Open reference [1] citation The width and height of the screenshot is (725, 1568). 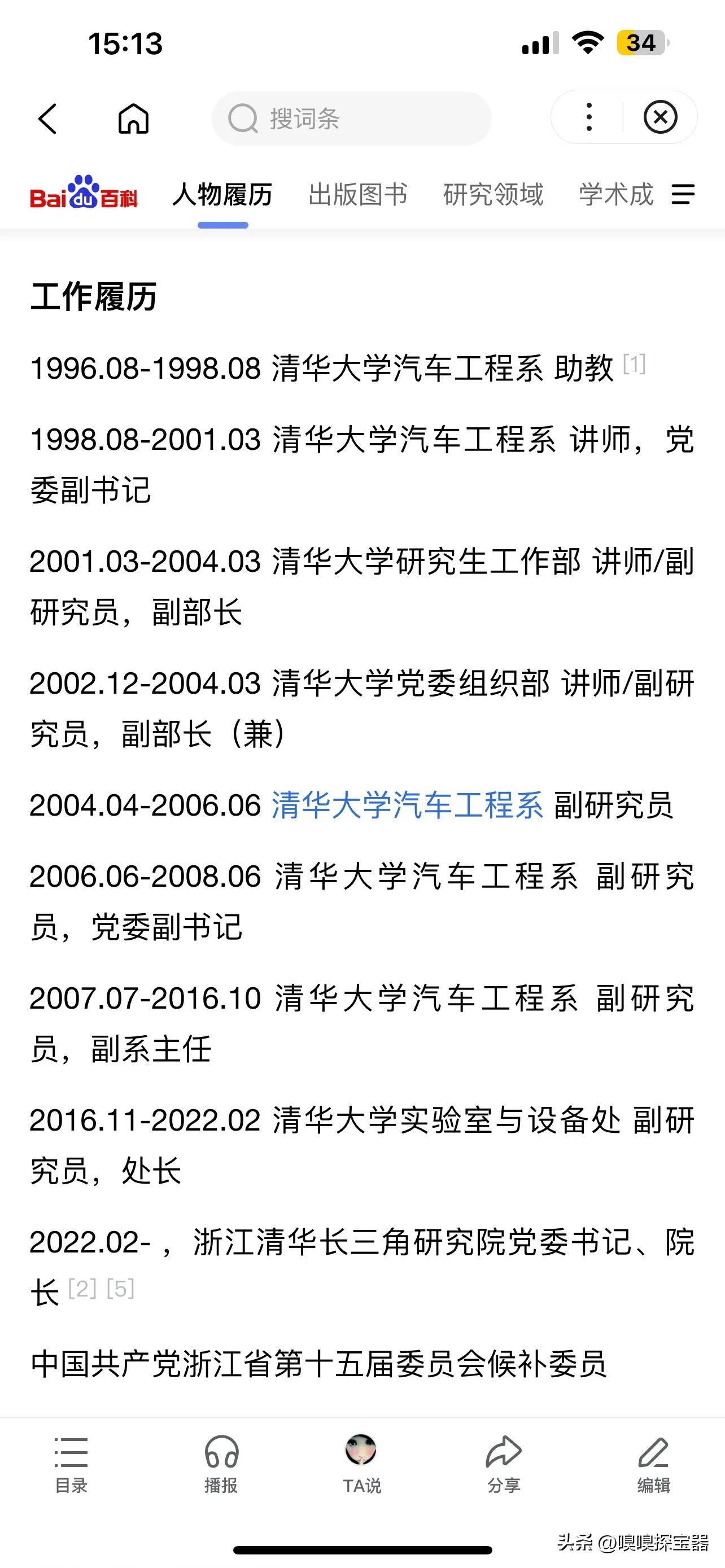[634, 364]
